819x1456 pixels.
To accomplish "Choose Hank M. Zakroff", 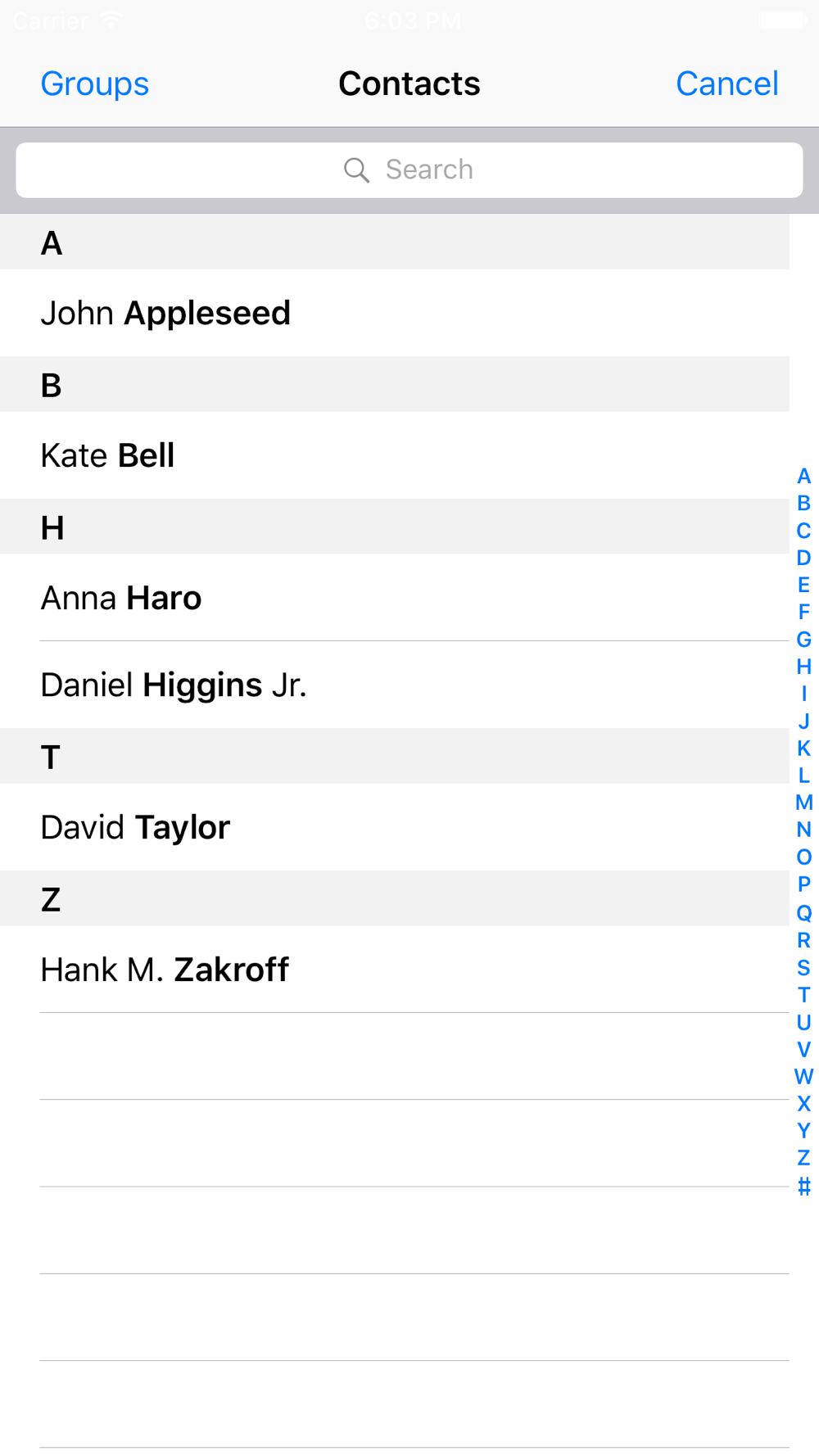I will point(165,970).
